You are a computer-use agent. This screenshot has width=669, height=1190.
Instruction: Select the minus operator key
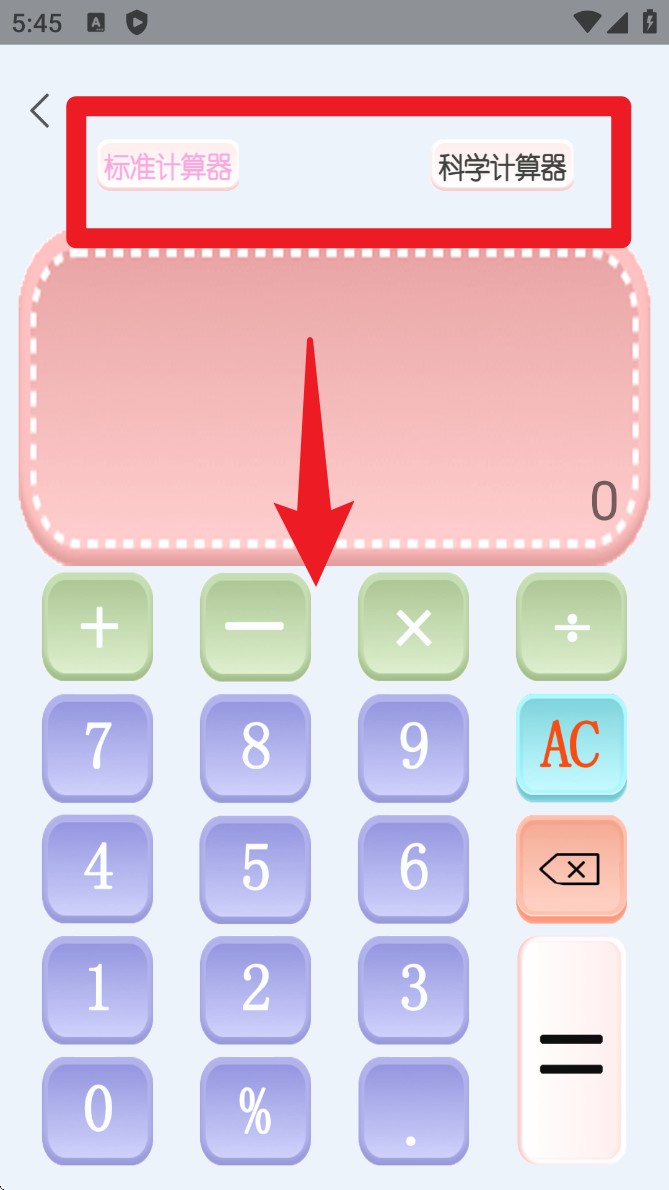click(255, 627)
